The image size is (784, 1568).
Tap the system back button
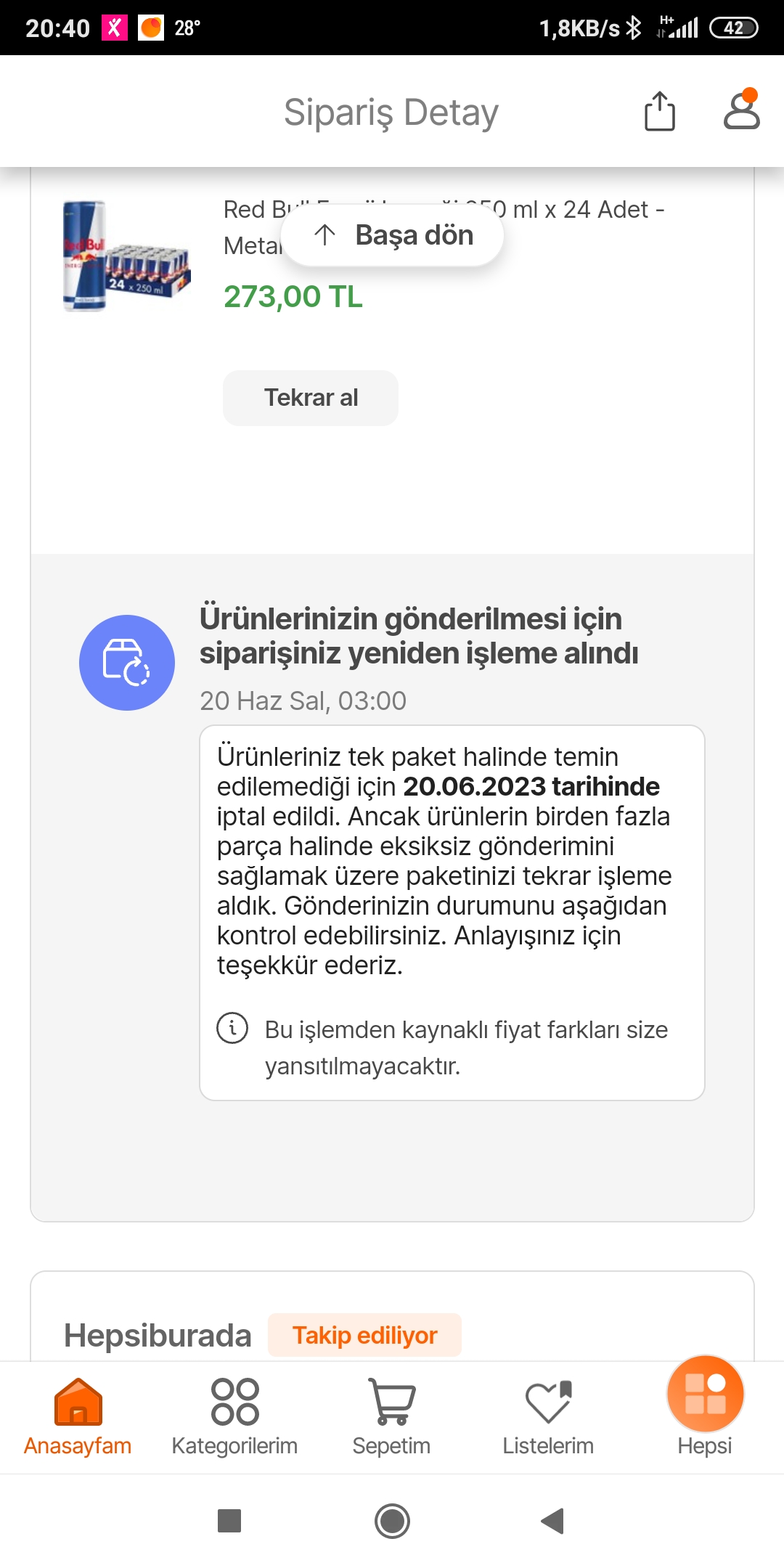click(553, 1521)
